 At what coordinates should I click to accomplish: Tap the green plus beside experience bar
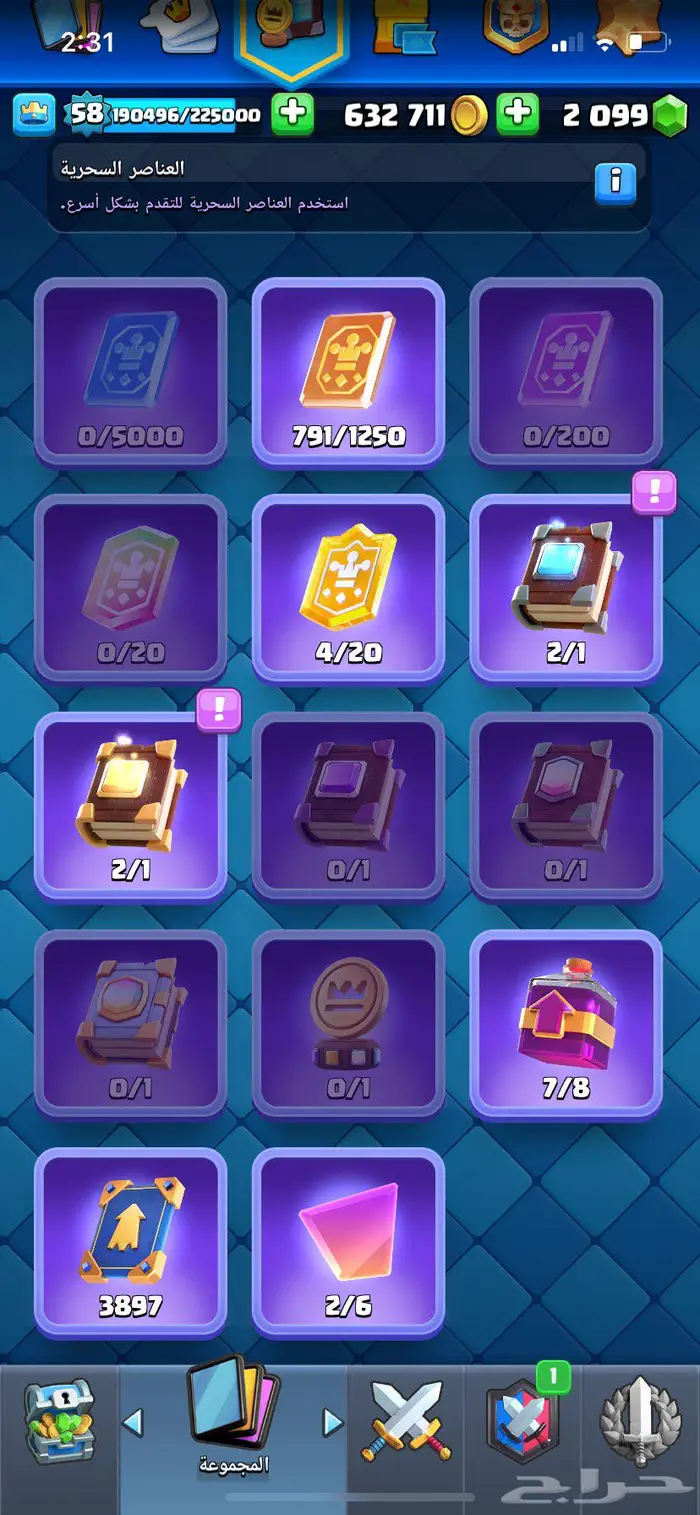pos(293,114)
